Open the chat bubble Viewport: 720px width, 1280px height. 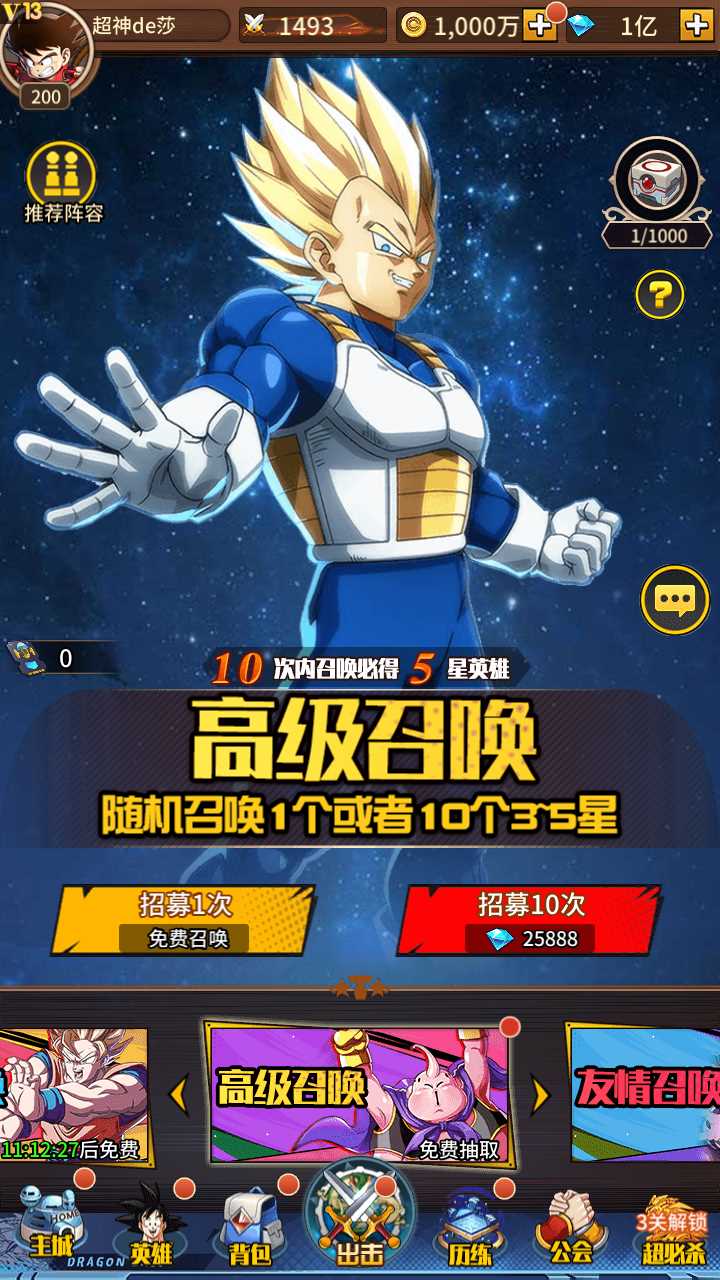tap(675, 600)
